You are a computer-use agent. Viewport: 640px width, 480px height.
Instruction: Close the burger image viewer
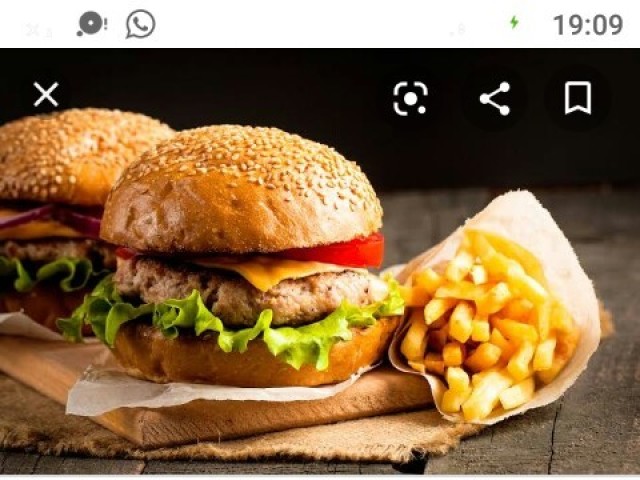[x=46, y=95]
